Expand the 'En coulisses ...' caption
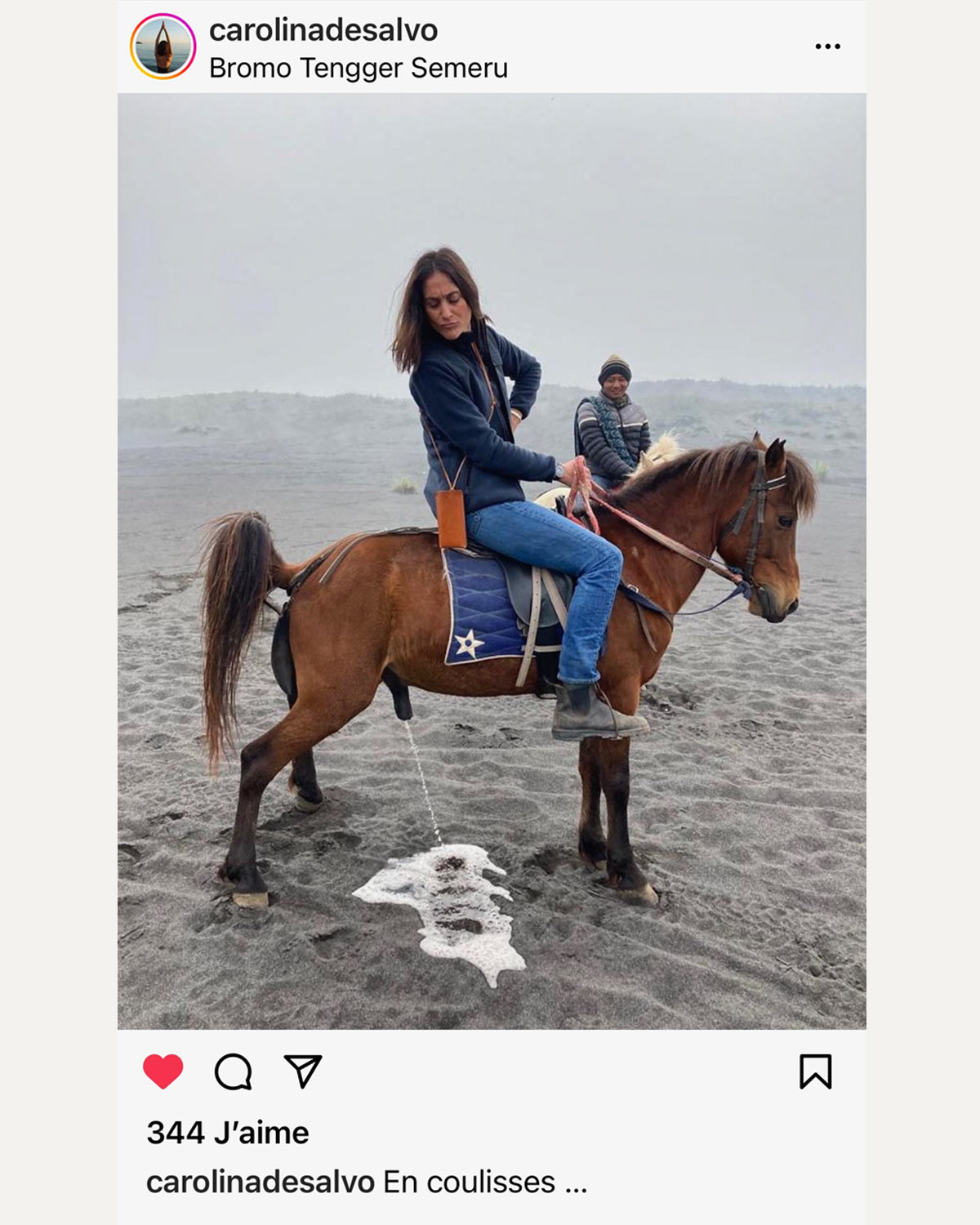Viewport: 980px width, 1225px height. click(575, 1183)
